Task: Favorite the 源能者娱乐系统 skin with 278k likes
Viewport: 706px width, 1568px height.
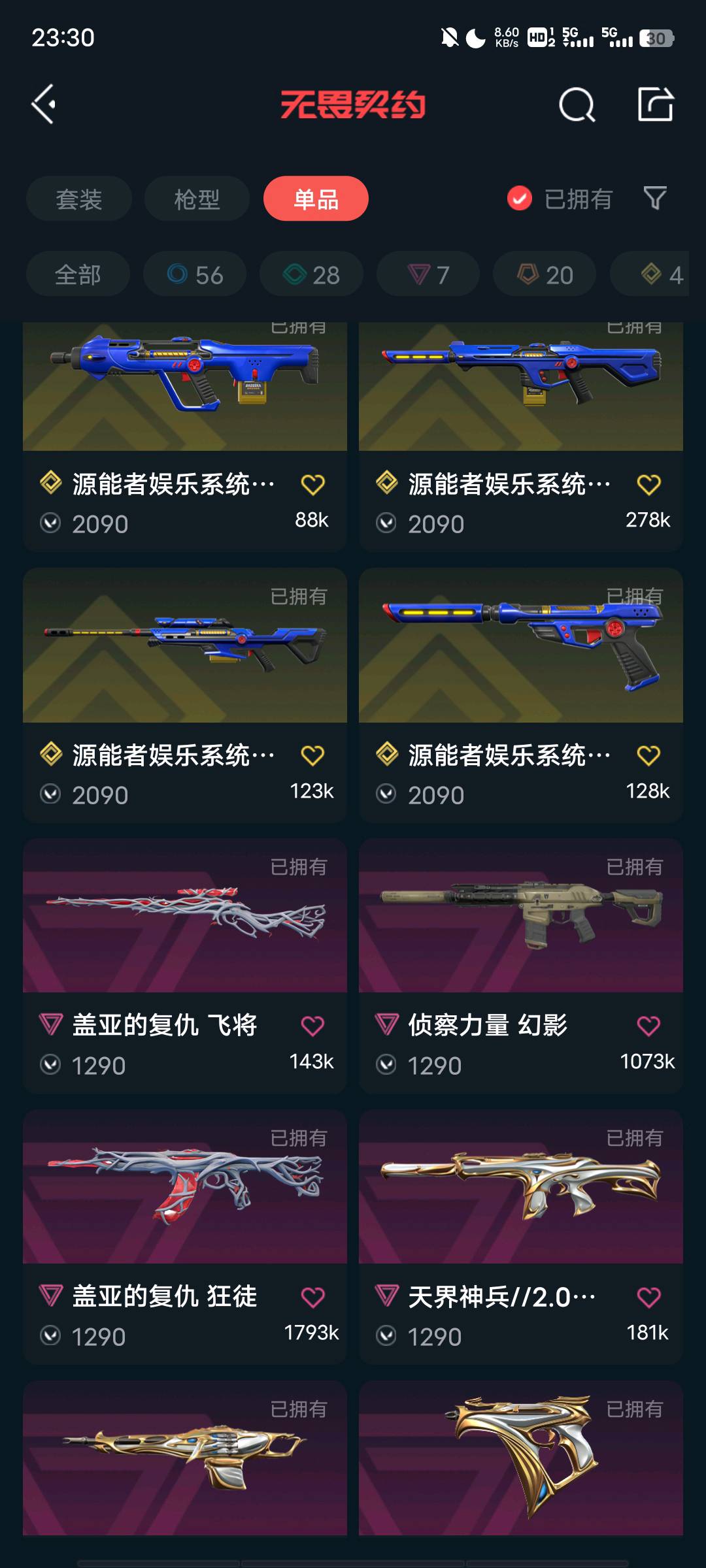Action: [x=648, y=484]
